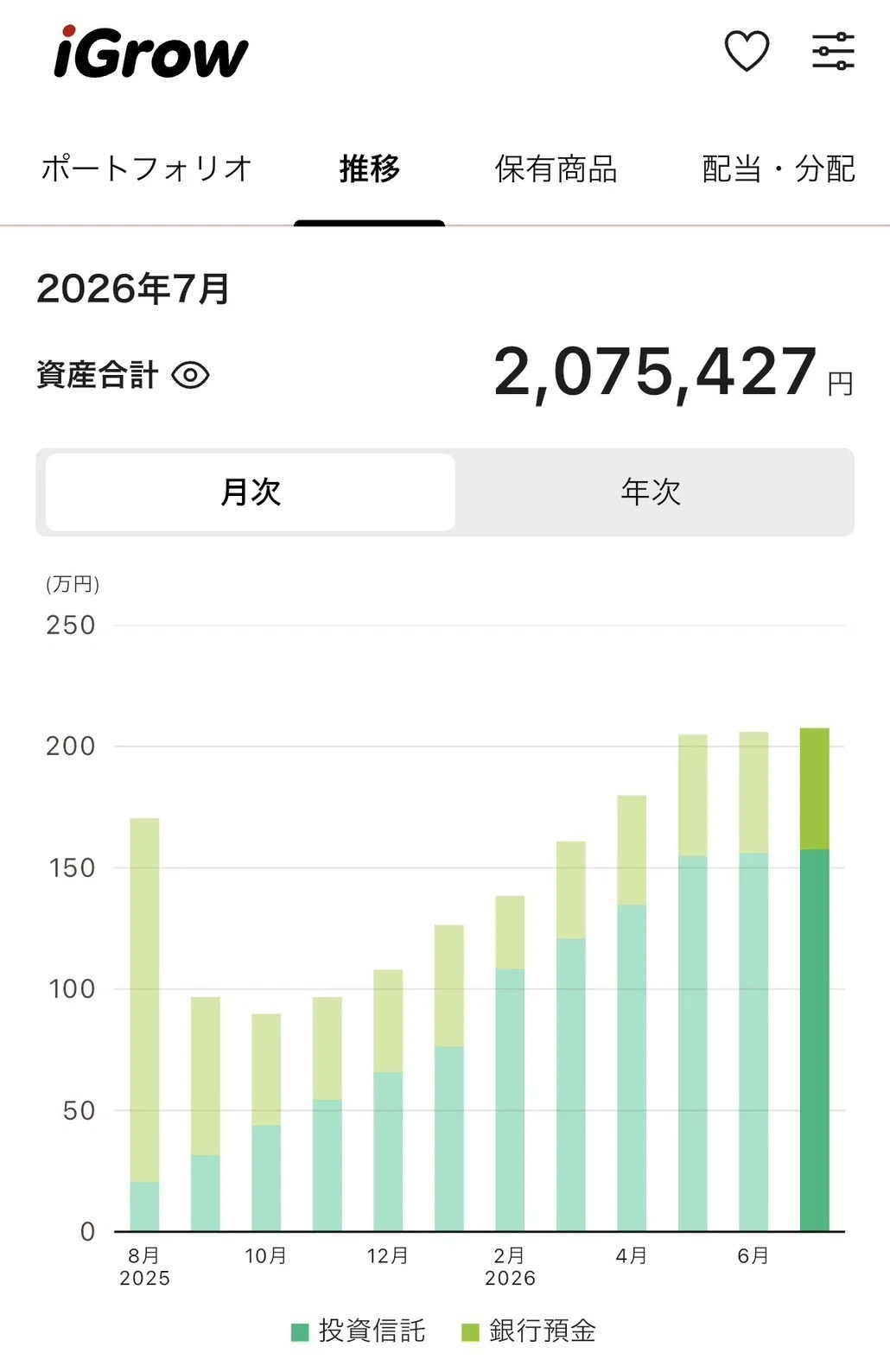Select the 月次 segment
The width and height of the screenshot is (890, 1372).
(251, 492)
